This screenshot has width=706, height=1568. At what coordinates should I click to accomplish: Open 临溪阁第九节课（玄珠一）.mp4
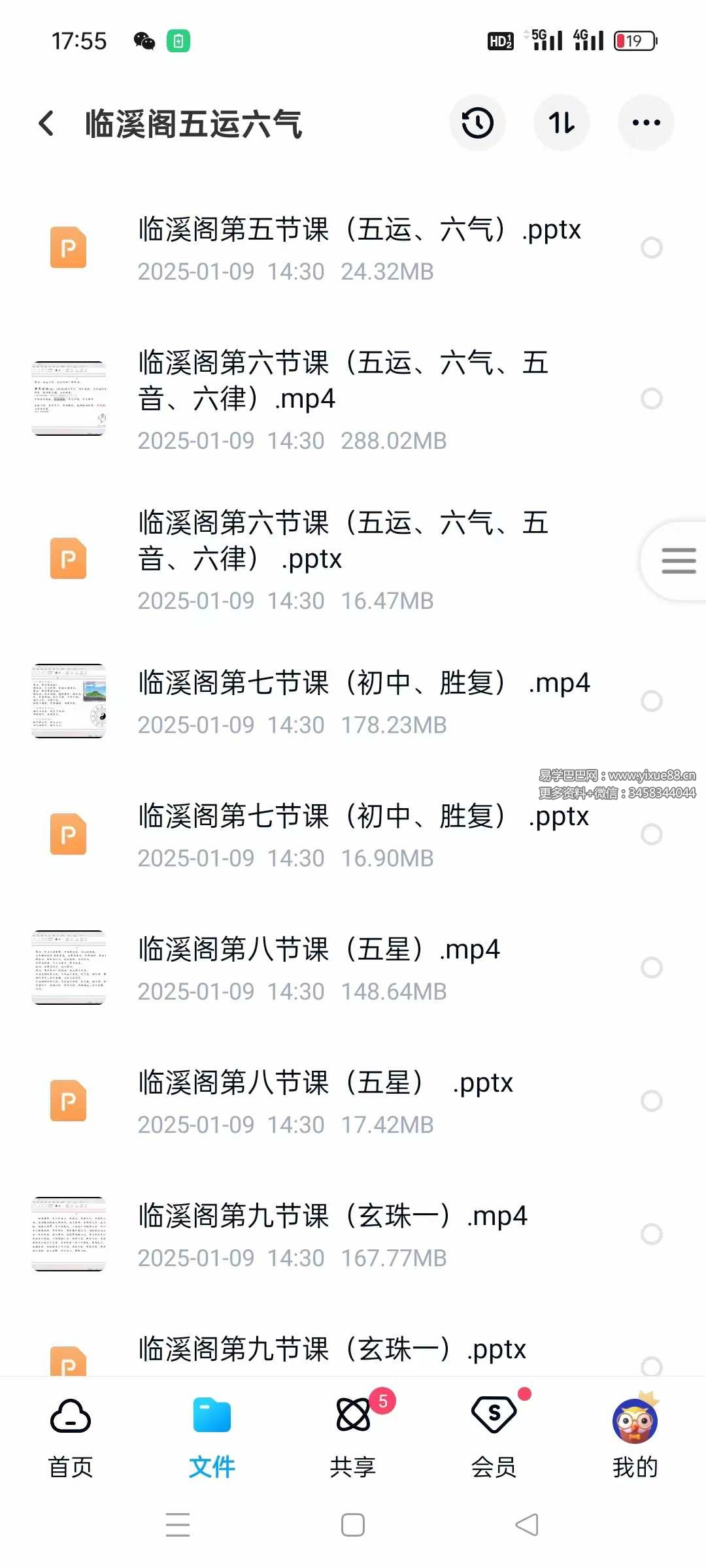coord(332,1217)
